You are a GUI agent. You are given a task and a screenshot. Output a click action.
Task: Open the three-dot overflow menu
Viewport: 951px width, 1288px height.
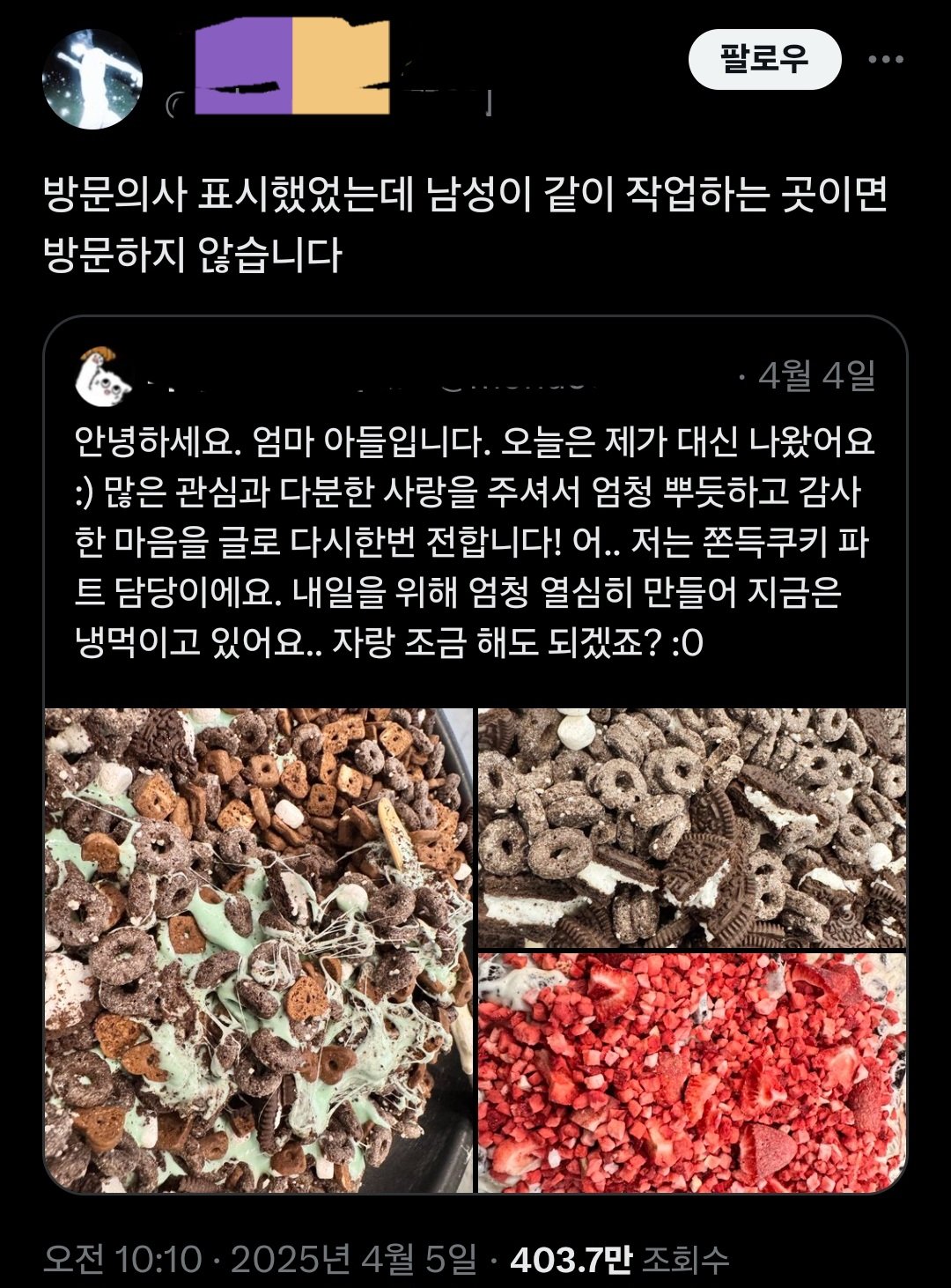tap(885, 60)
